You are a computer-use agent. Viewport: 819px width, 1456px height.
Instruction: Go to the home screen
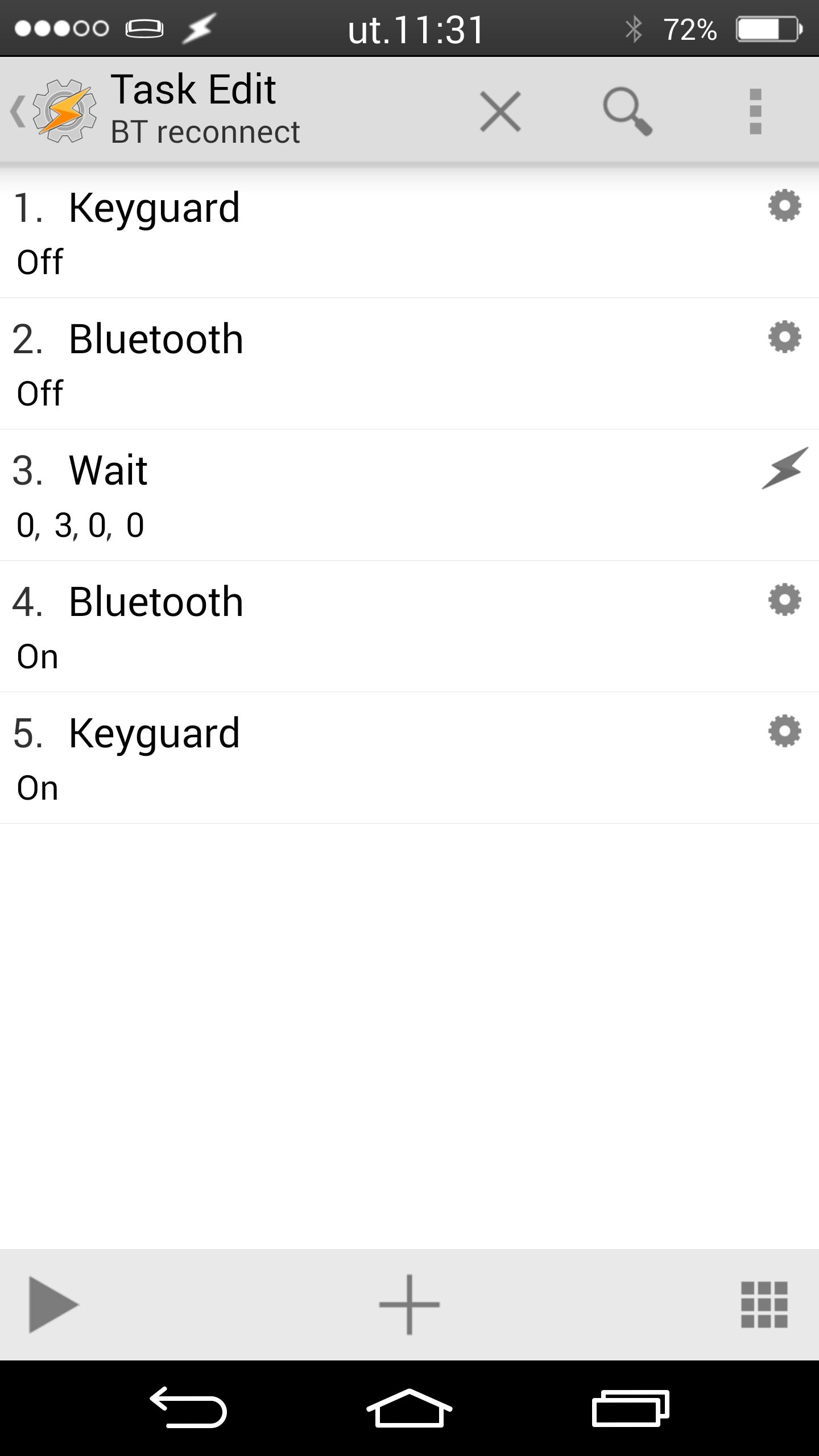(x=409, y=1409)
